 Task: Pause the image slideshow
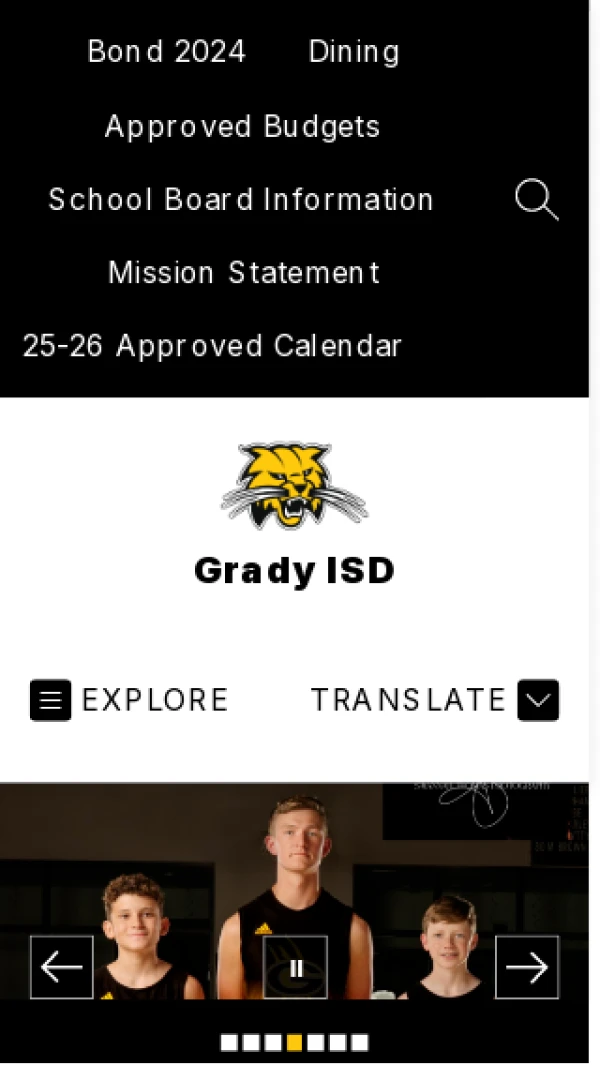click(295, 967)
